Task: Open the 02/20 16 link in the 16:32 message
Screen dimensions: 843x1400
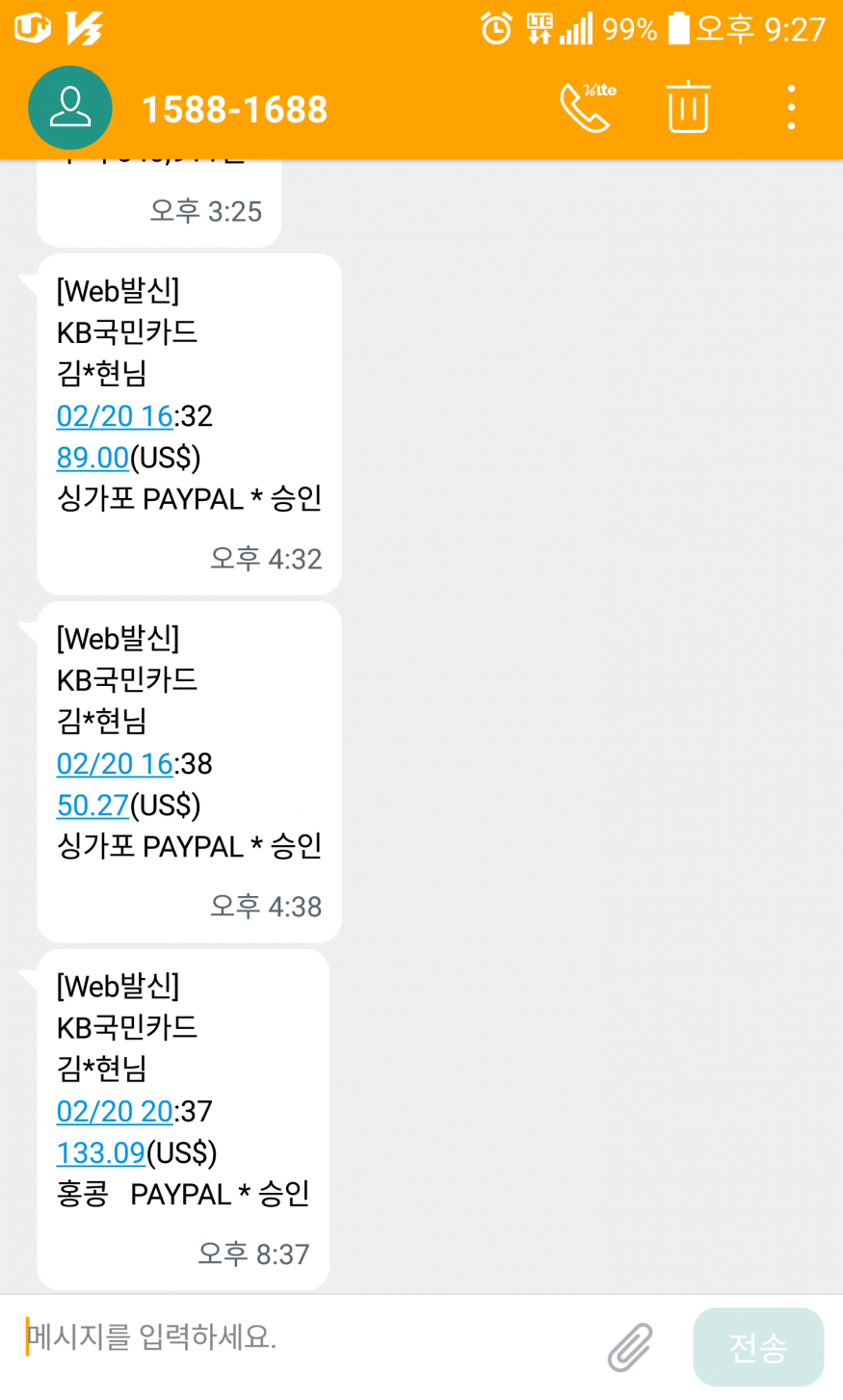Action: [115, 416]
